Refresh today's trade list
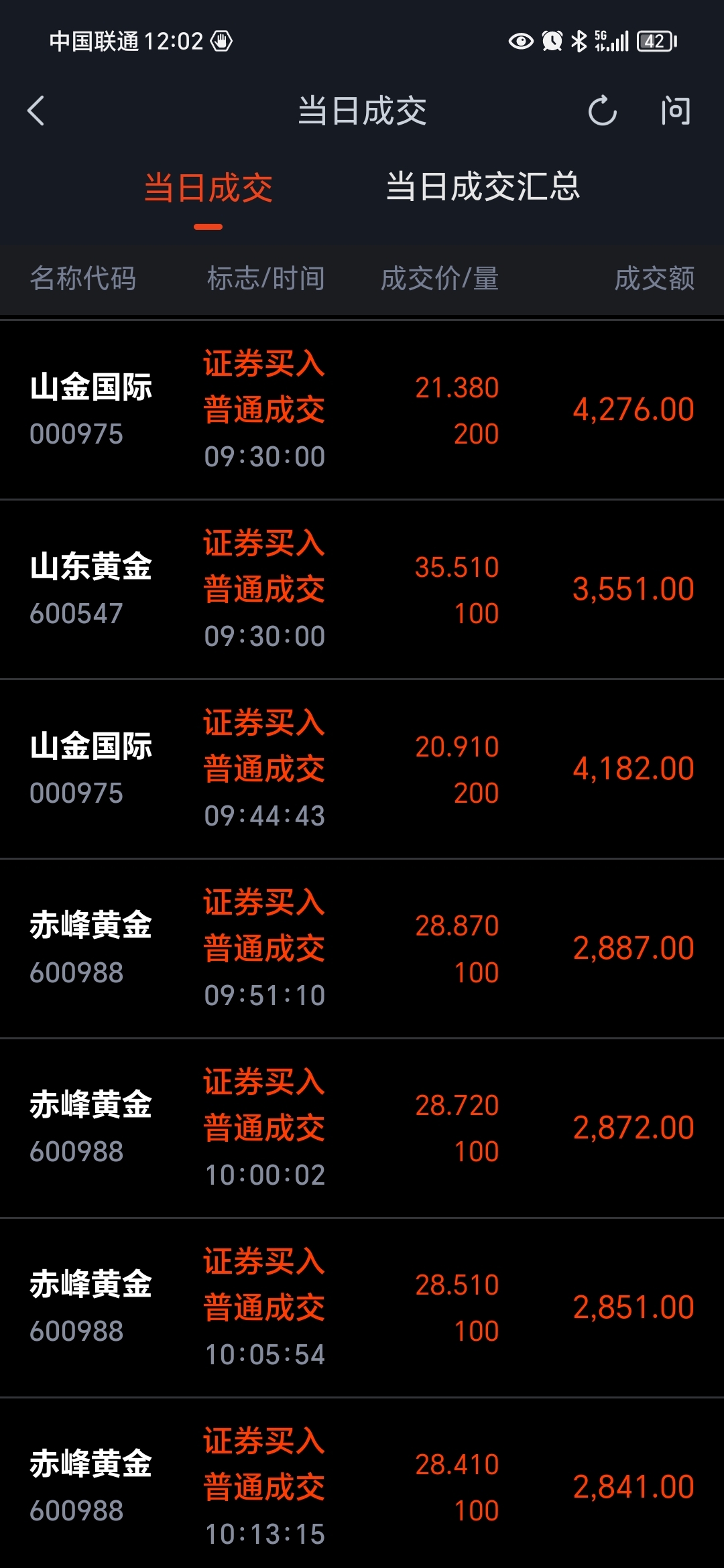This screenshot has height=1568, width=724. click(x=602, y=111)
